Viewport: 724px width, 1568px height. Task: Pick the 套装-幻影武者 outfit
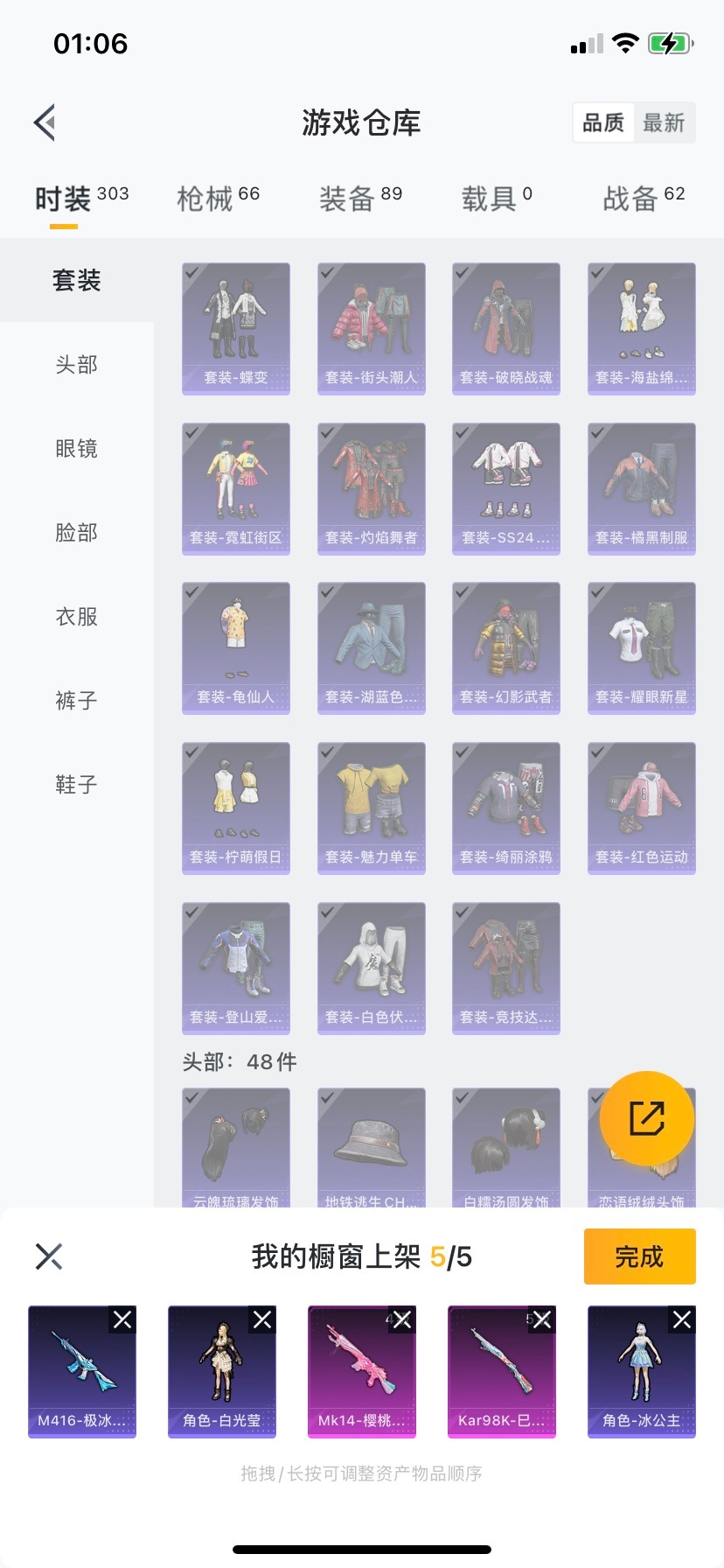pyautogui.click(x=506, y=648)
